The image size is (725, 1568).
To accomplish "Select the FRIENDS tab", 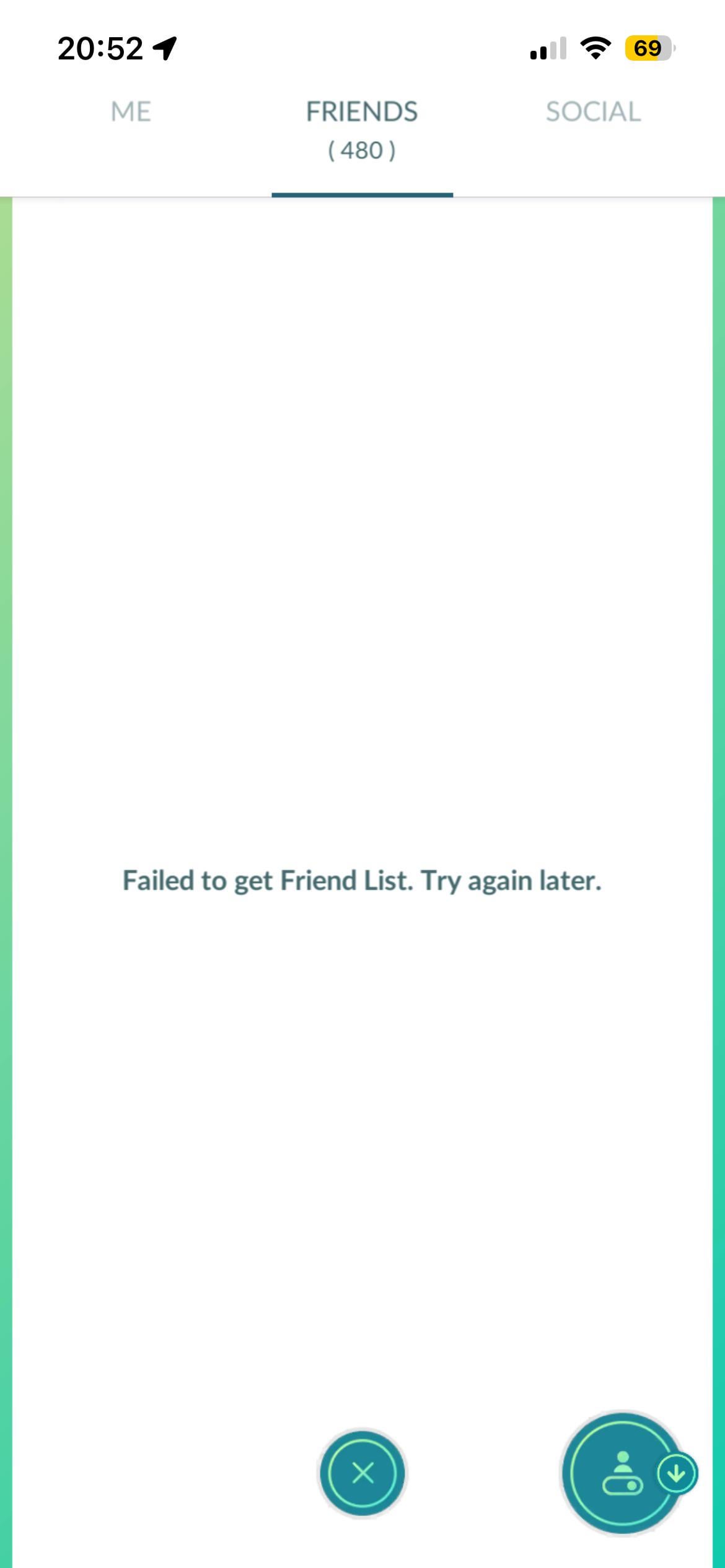I will 362,129.
